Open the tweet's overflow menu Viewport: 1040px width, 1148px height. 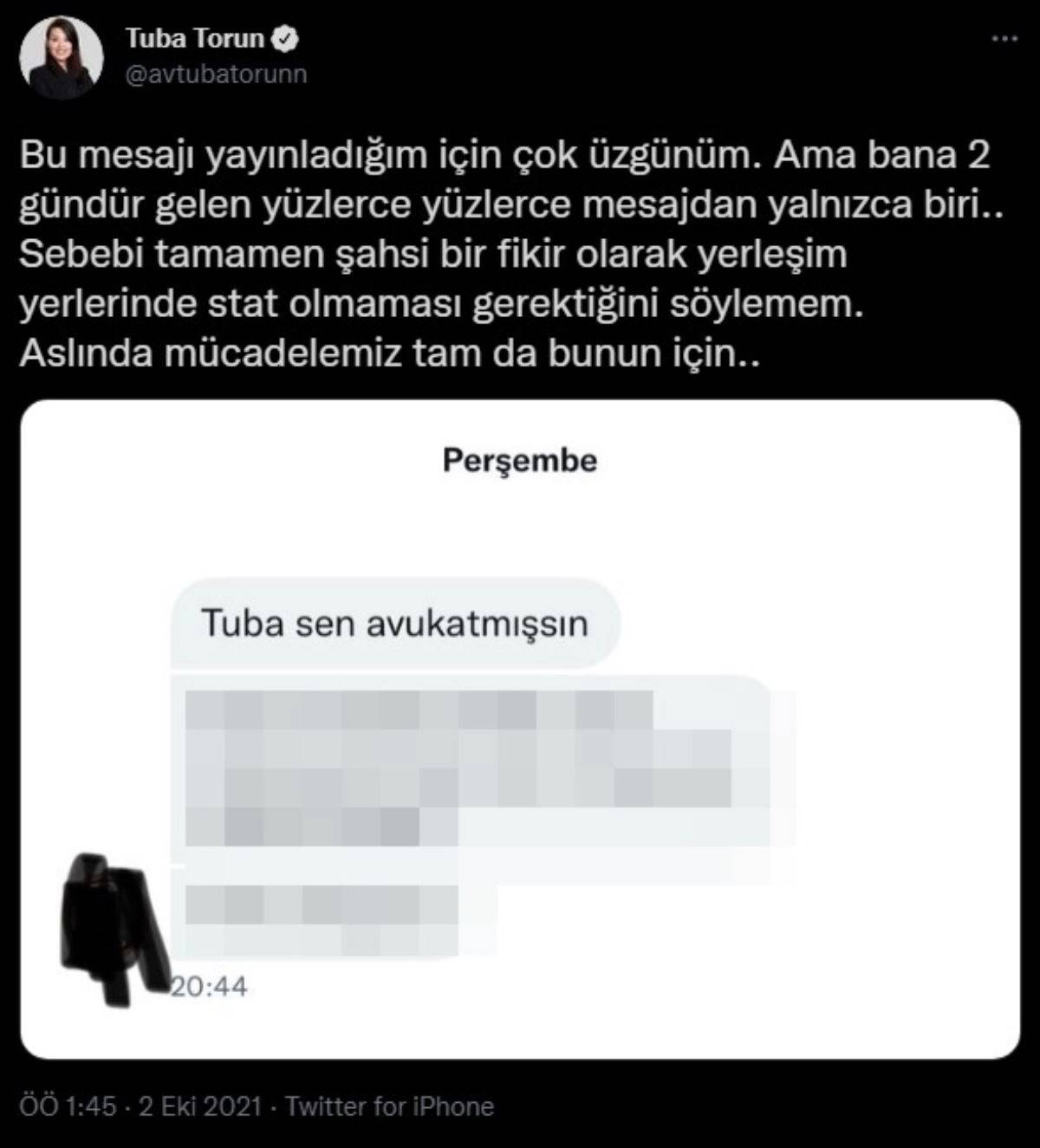1004,39
